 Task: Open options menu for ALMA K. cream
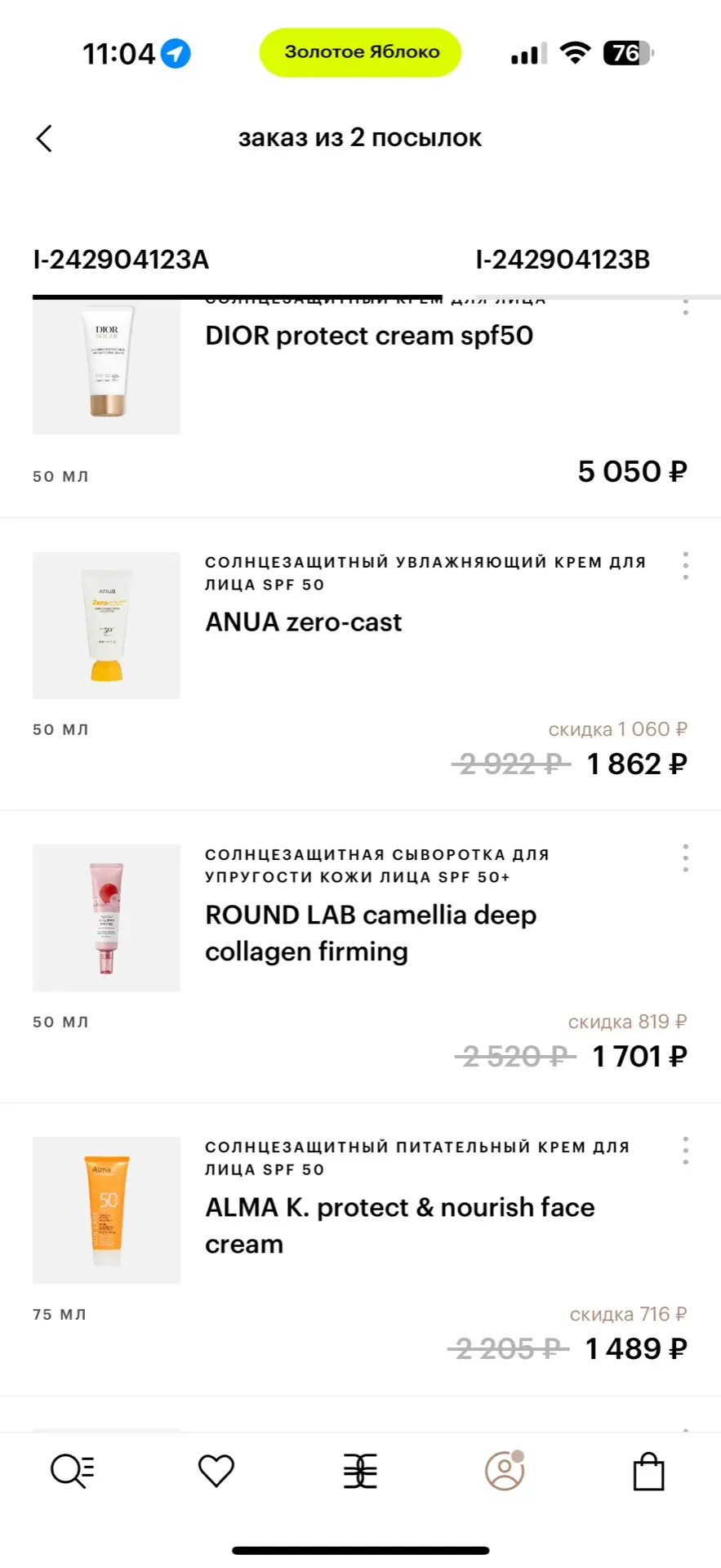(685, 1150)
